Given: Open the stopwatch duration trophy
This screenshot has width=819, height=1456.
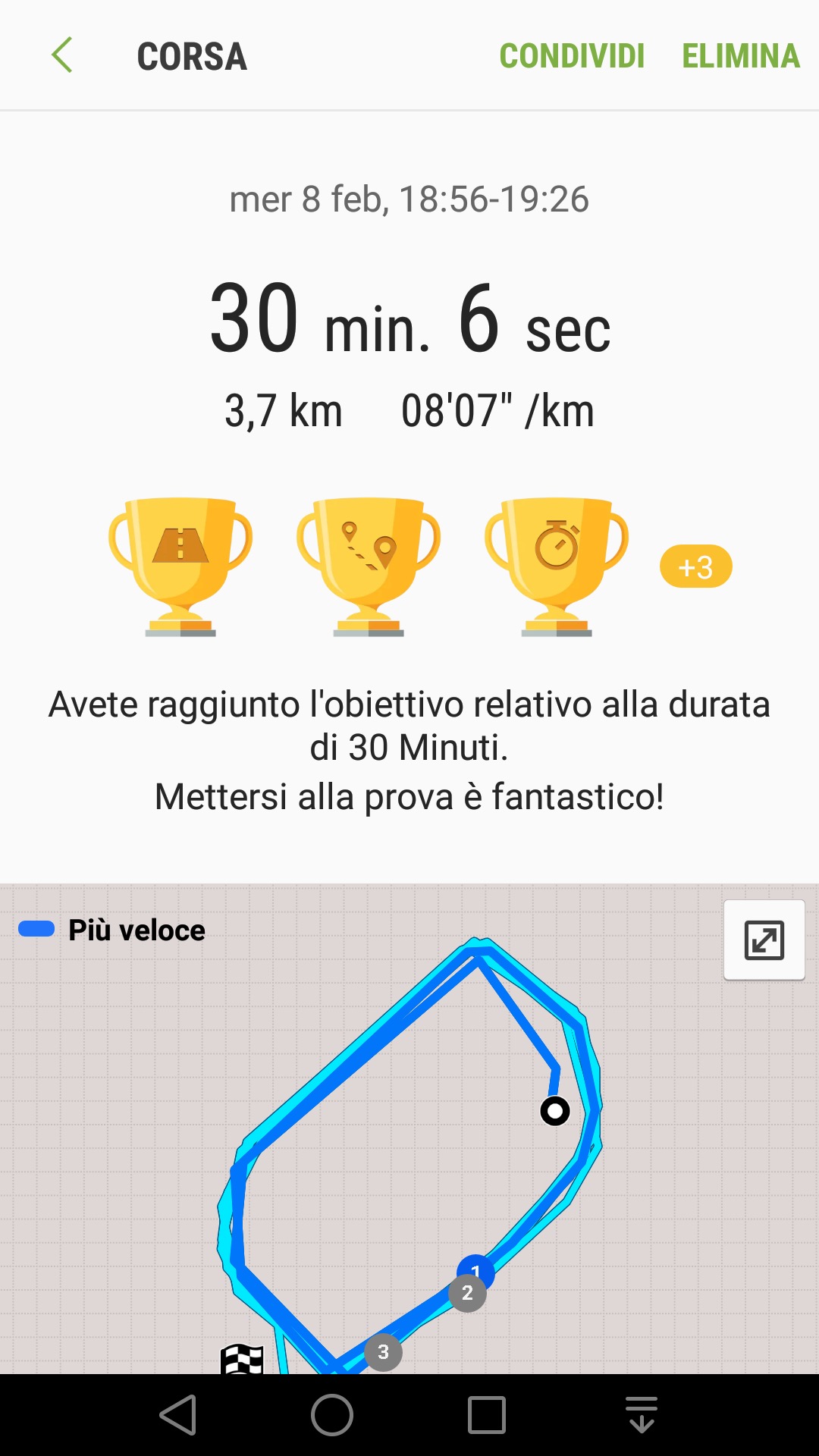Looking at the screenshot, I should [x=557, y=565].
